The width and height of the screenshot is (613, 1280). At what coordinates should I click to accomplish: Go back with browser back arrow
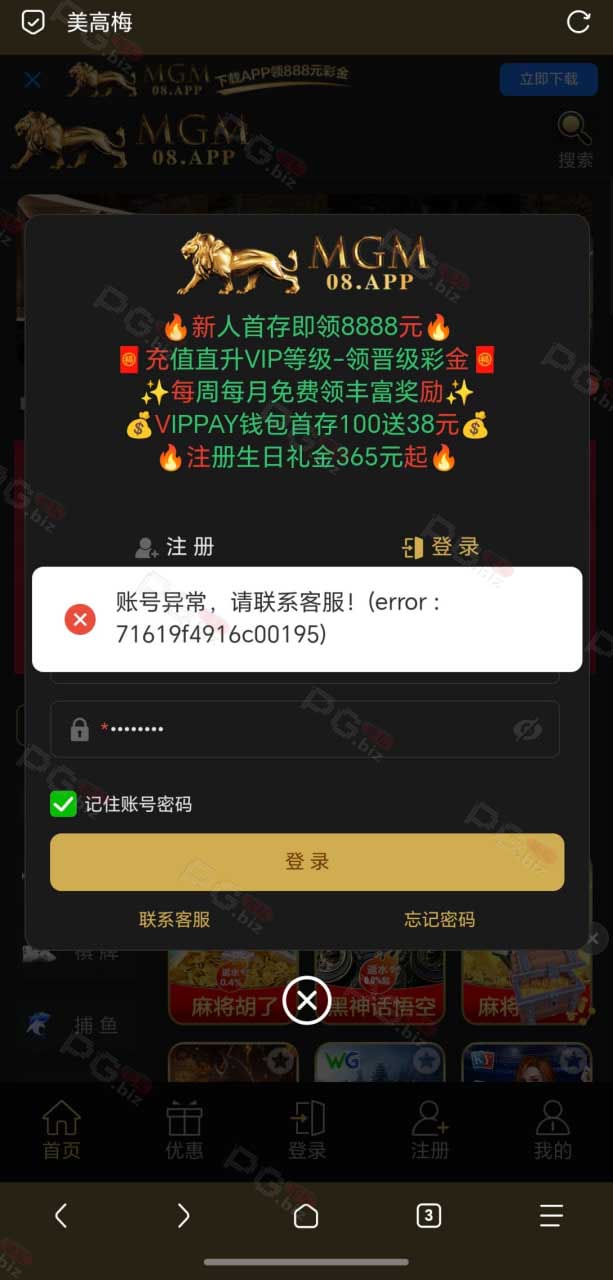[61, 1215]
